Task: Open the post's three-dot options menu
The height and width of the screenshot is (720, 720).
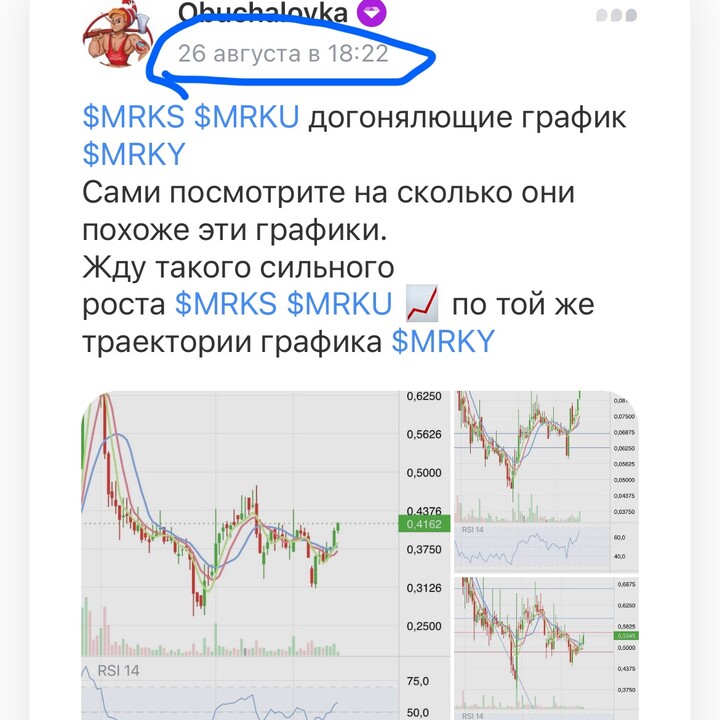Action: (x=616, y=15)
